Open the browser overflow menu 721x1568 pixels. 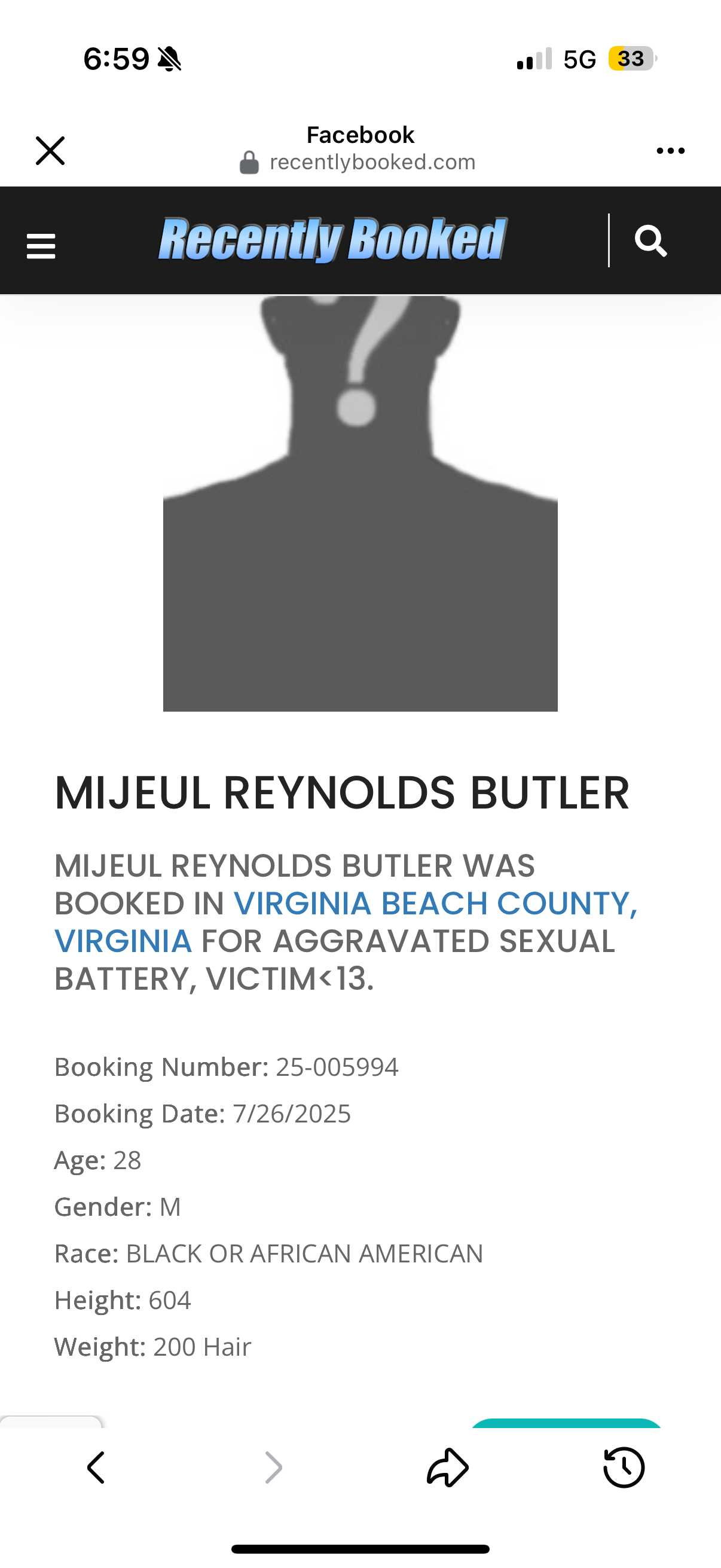[x=671, y=150]
